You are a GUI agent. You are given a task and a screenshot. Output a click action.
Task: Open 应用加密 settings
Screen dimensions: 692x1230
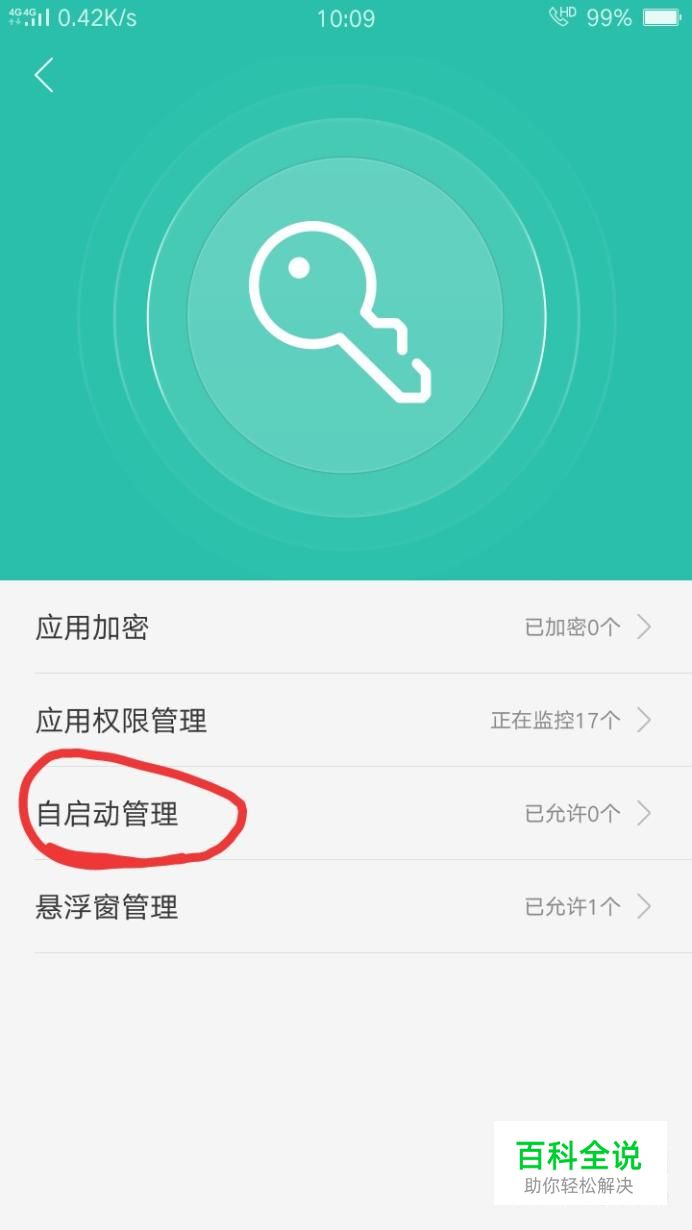pos(345,627)
